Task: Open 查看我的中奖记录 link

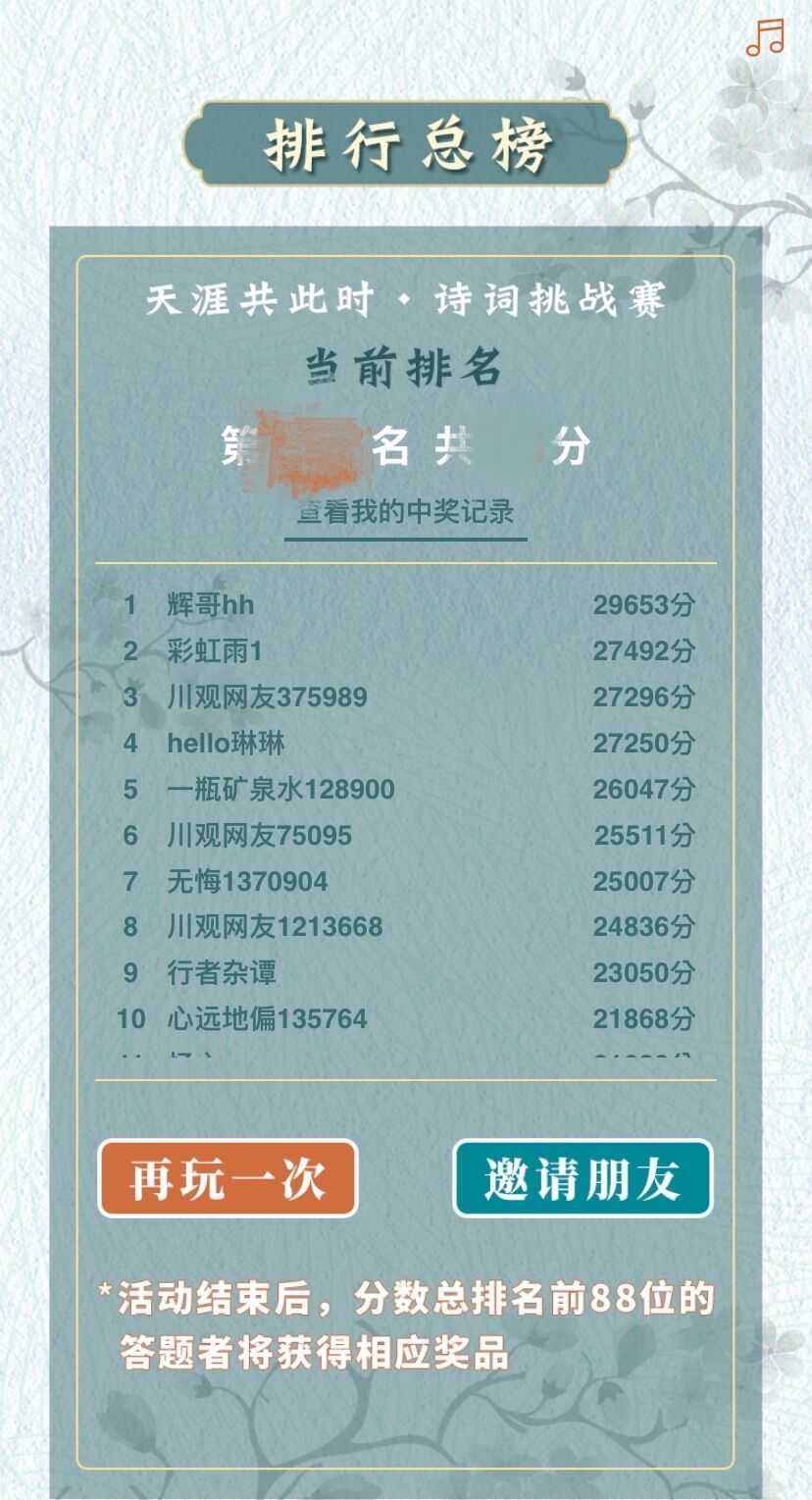Action: (405, 512)
